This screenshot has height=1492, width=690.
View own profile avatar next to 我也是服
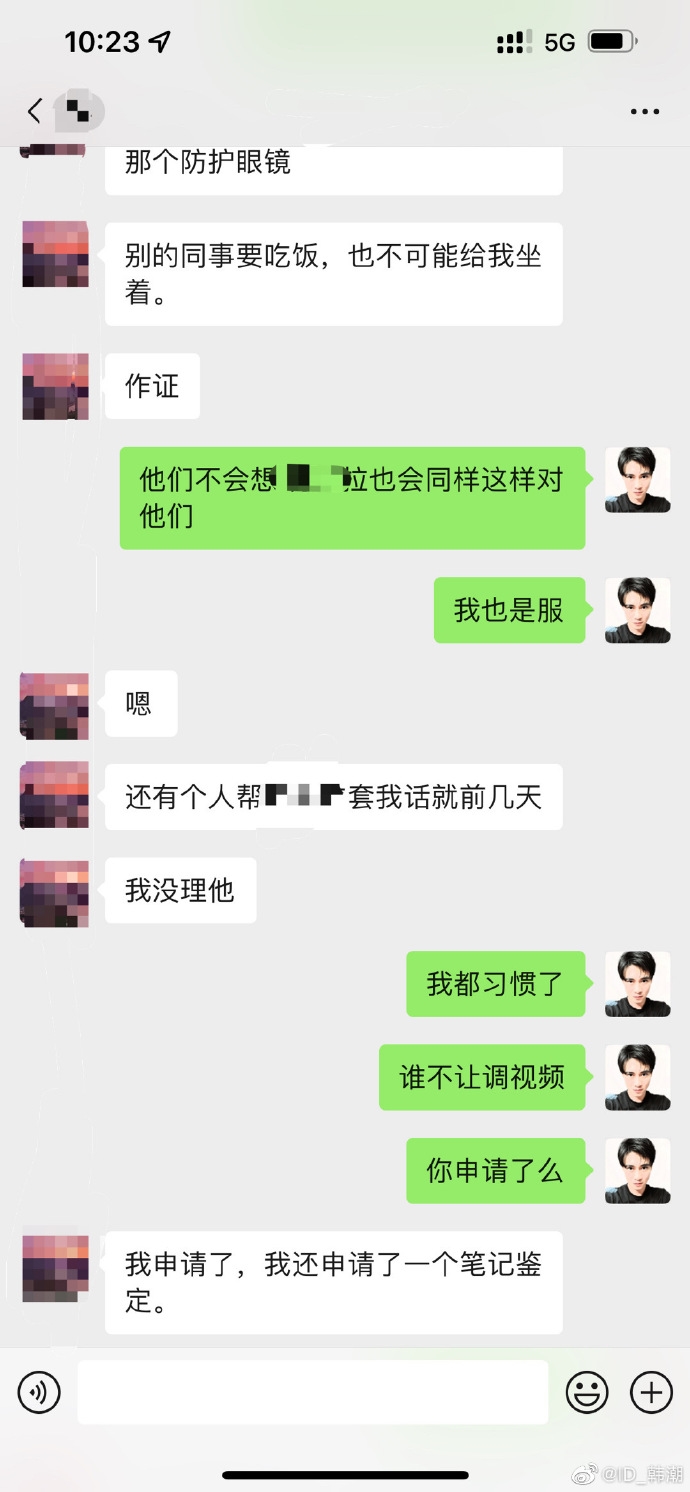[637, 610]
